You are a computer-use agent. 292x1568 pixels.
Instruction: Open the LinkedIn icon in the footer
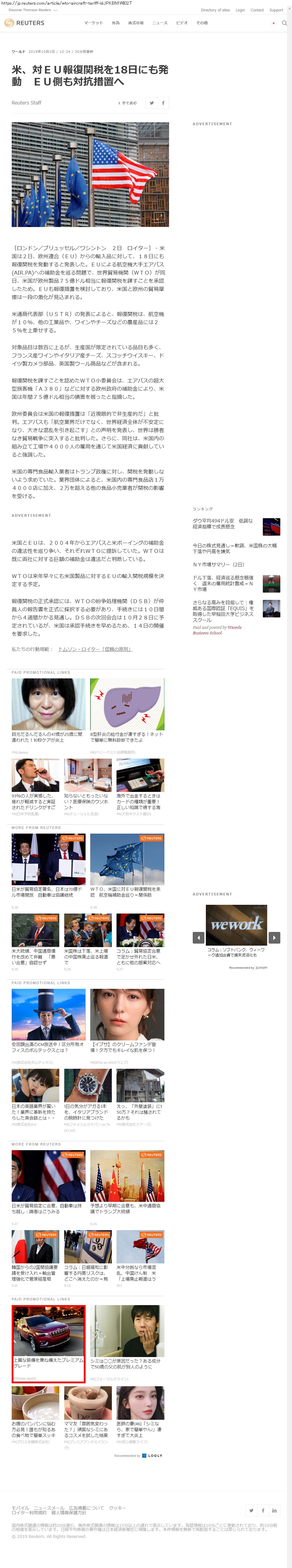pos(274,1510)
